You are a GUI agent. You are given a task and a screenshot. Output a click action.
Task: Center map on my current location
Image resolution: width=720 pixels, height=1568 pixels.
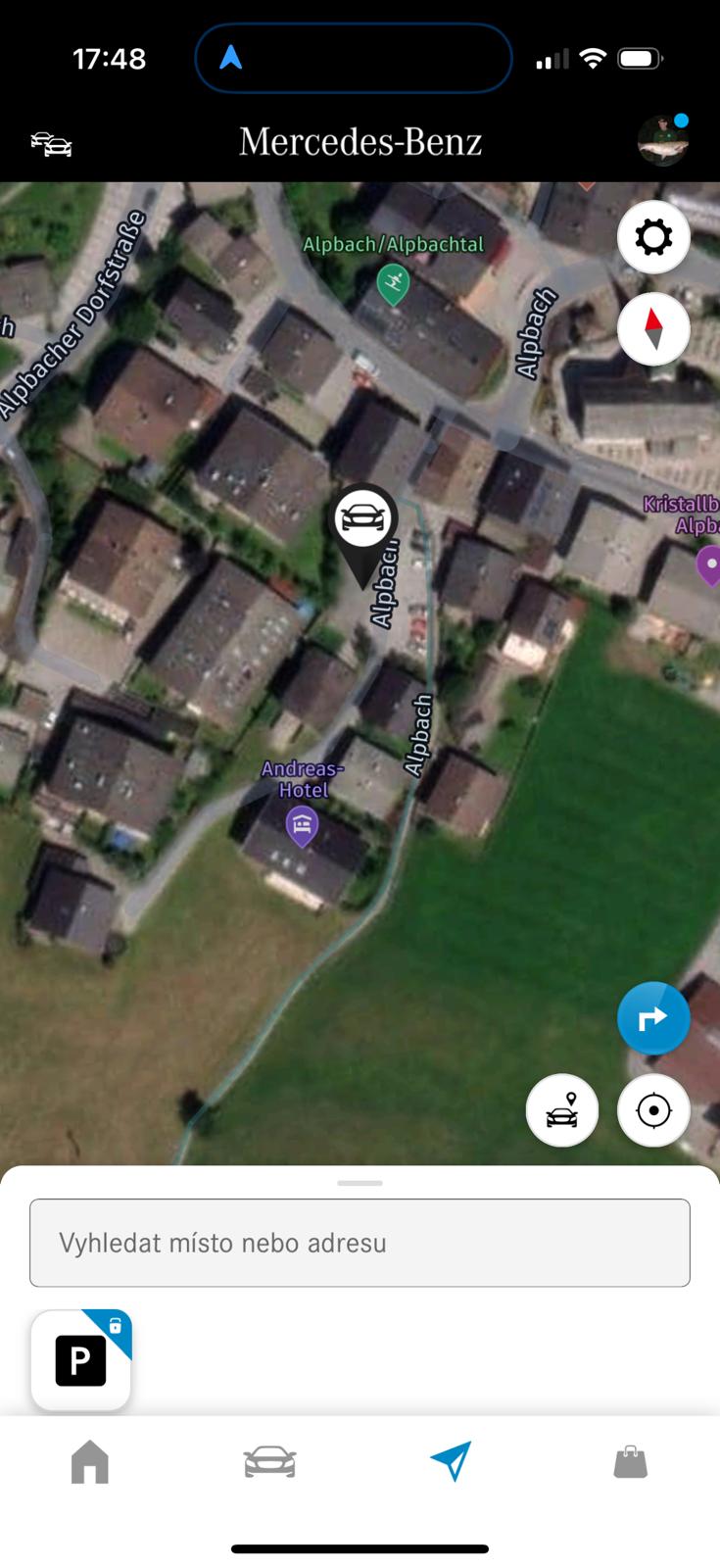tap(653, 1110)
